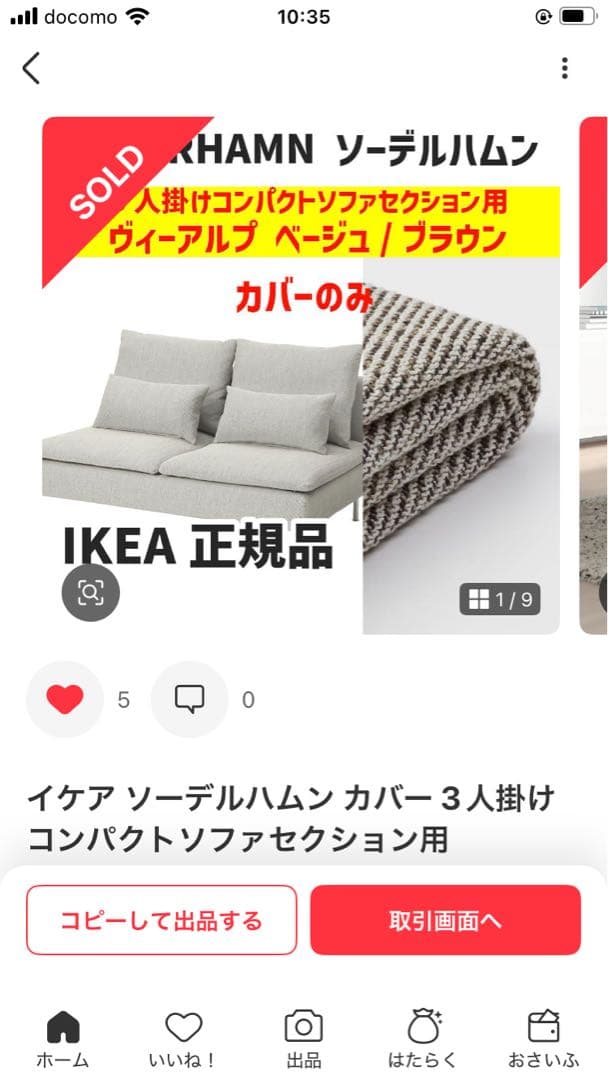The image size is (608, 1080).
Task: Open the いいね！ tab
Action: pyautogui.click(x=183, y=1040)
